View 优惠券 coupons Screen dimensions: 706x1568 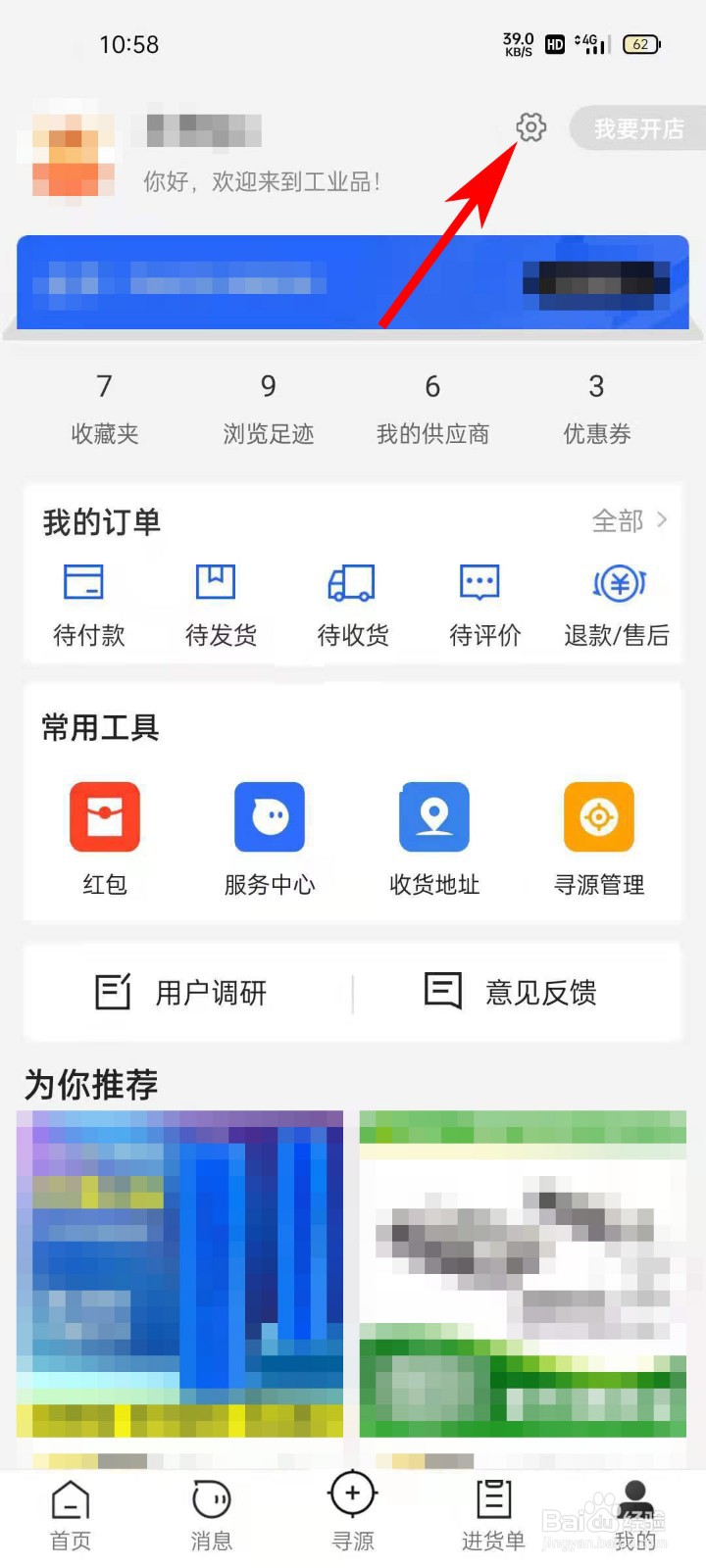[x=596, y=410]
